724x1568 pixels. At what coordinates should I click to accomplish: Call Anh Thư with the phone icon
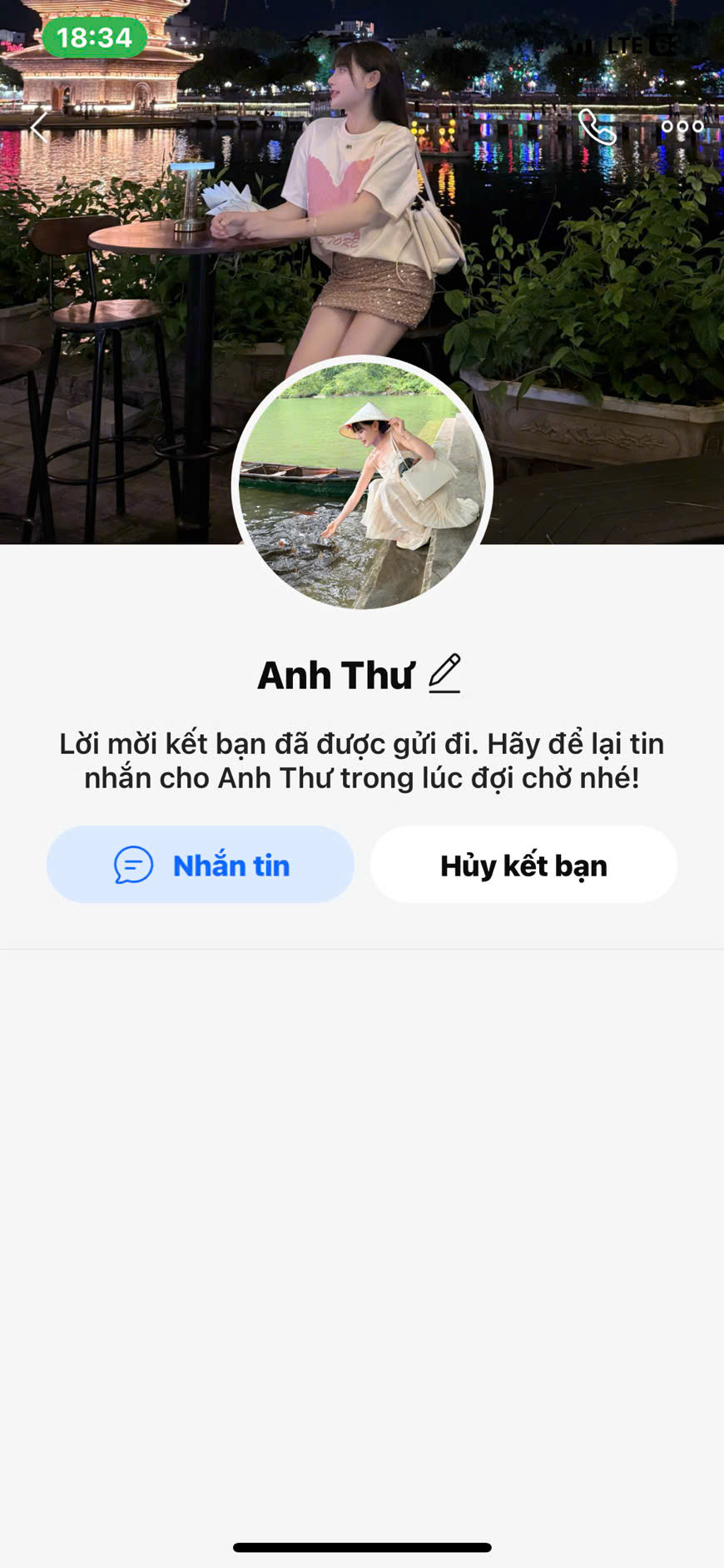coord(597,127)
